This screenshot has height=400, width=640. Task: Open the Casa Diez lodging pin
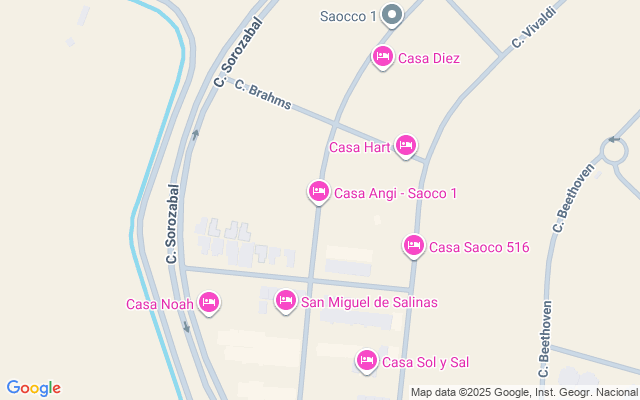coord(382,57)
